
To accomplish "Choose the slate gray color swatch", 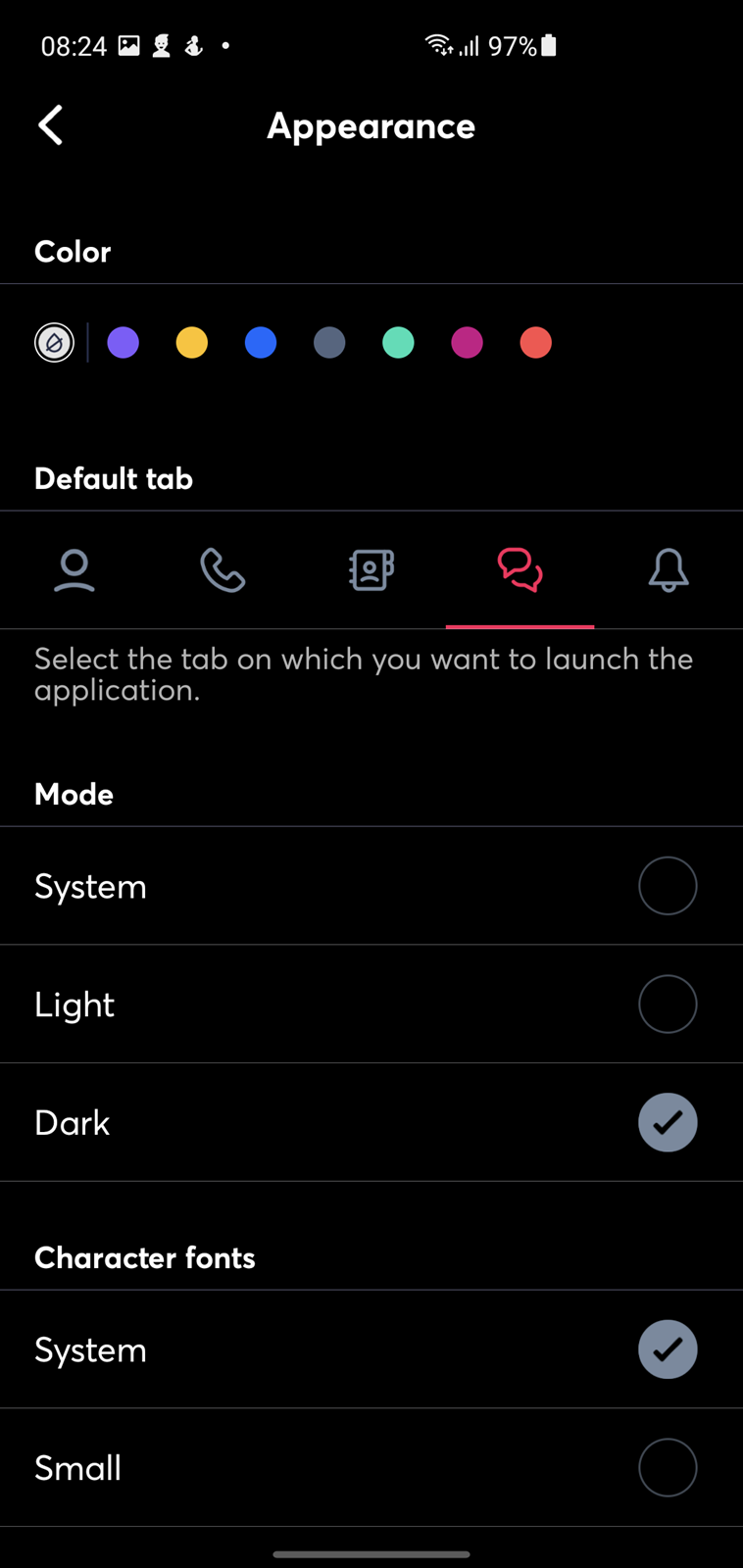I will [x=329, y=343].
